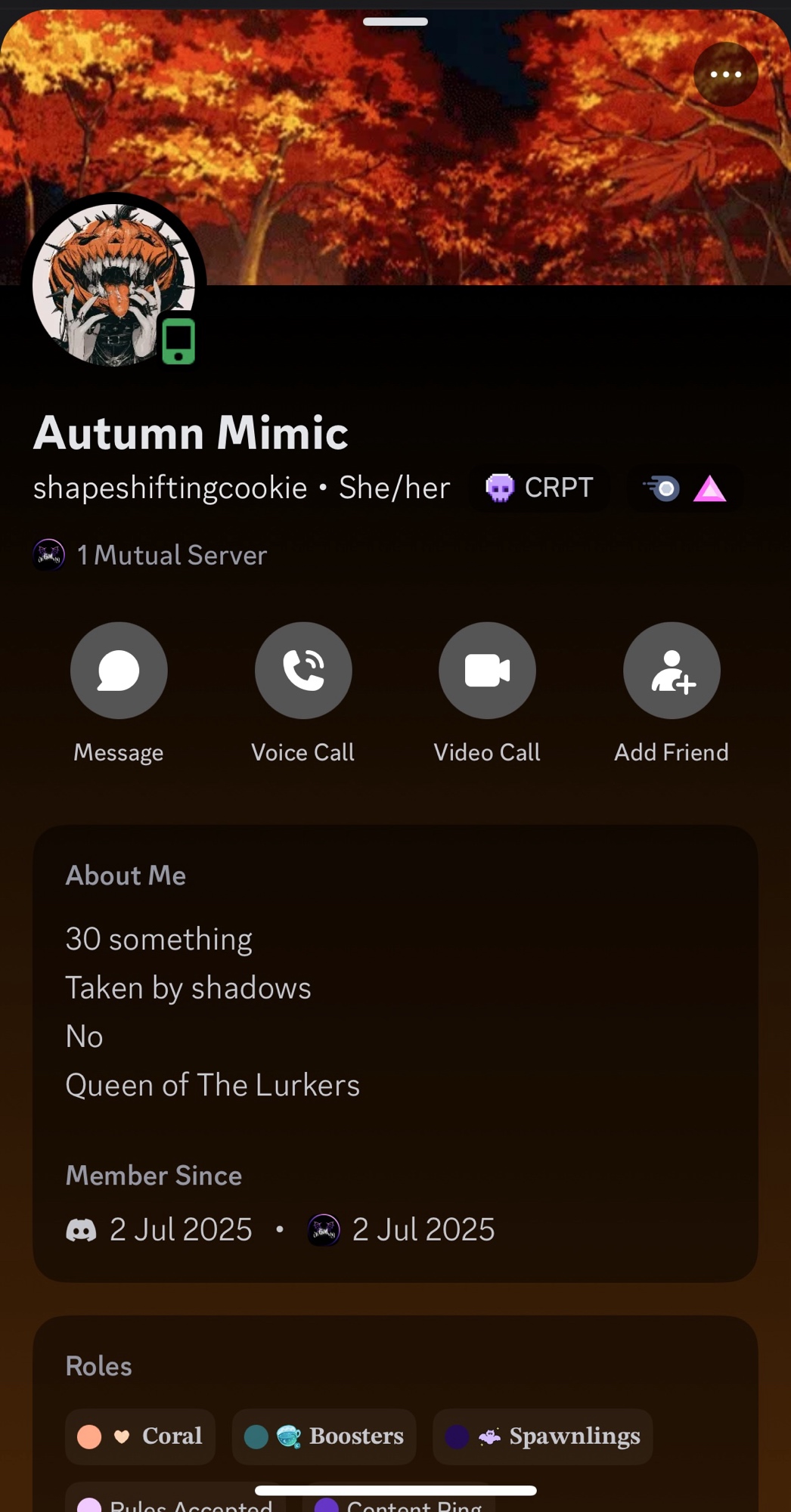
Task: Tap the Nitro subscriber badge
Action: coord(662,488)
